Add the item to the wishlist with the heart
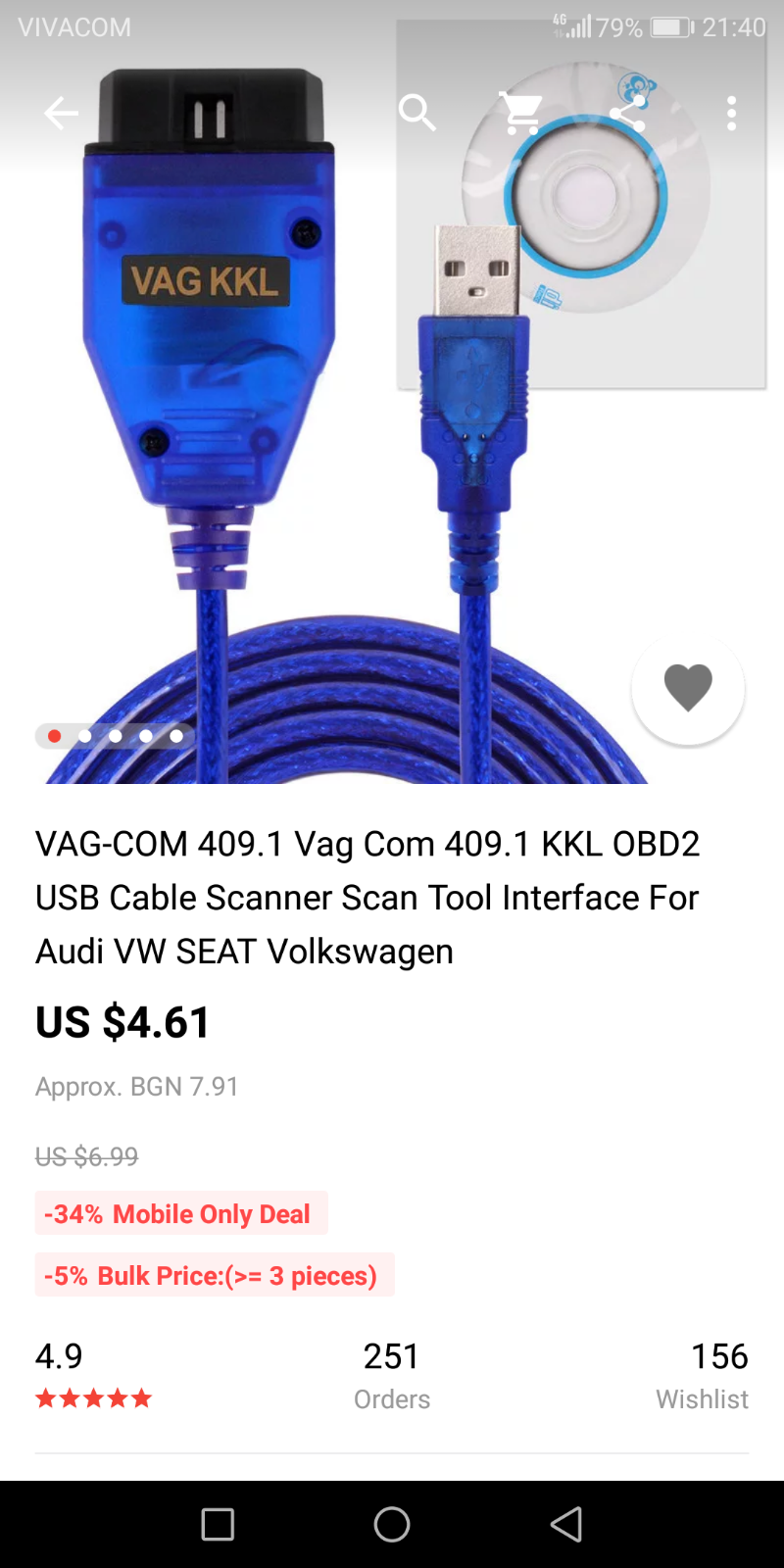Image resolution: width=784 pixels, height=1568 pixels. point(688,688)
